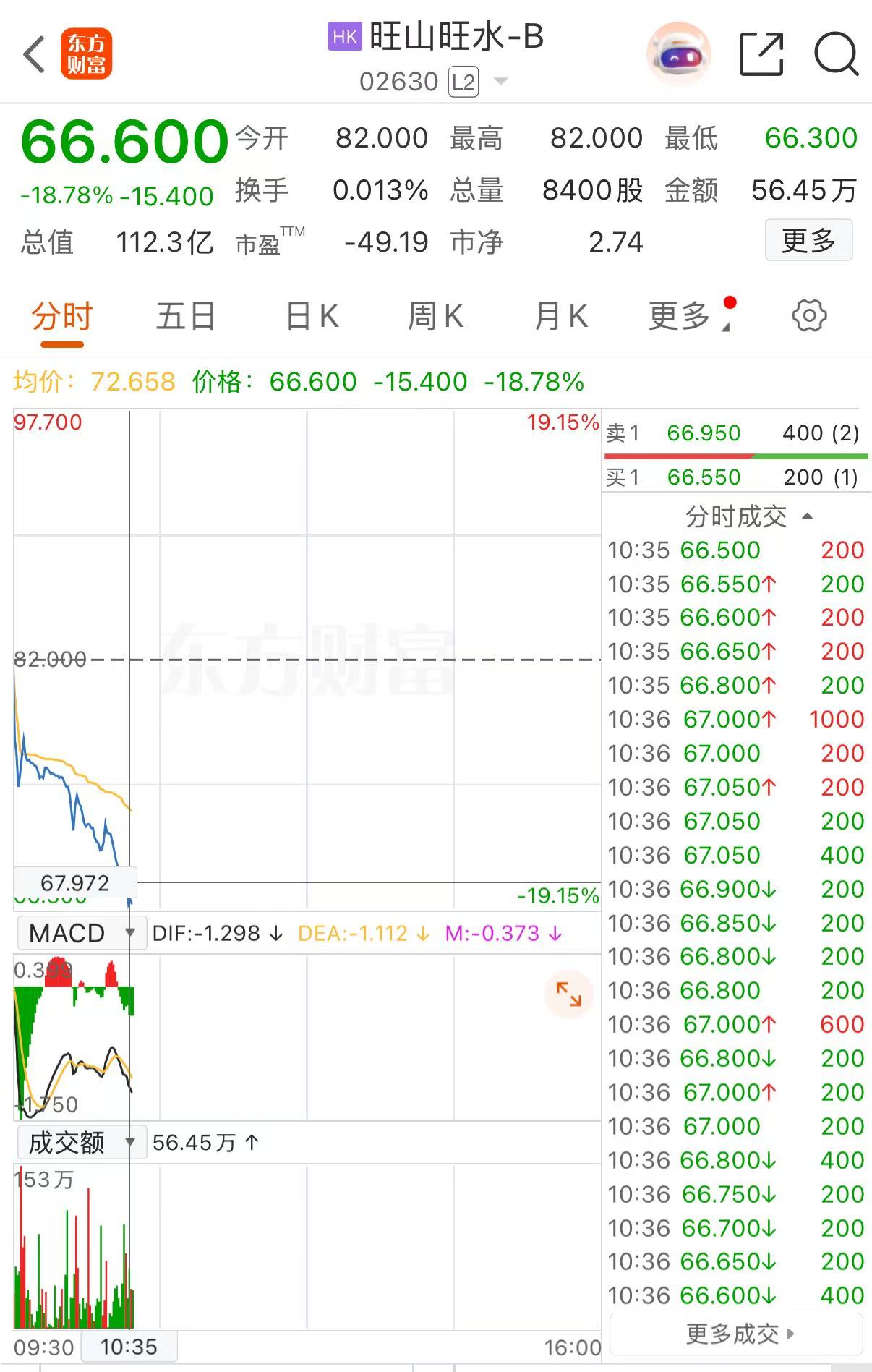The image size is (872, 1372).
Task: Expand the chart to fullscreen
Action: 569,994
